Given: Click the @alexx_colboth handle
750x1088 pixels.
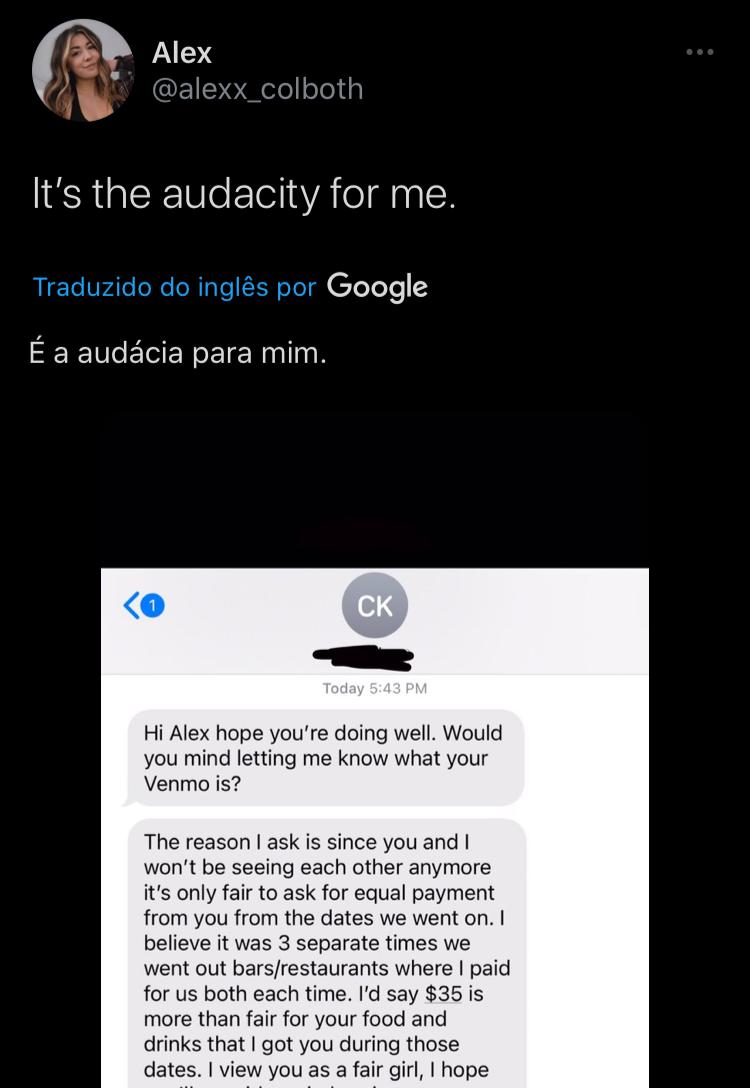Looking at the screenshot, I should tap(258, 89).
